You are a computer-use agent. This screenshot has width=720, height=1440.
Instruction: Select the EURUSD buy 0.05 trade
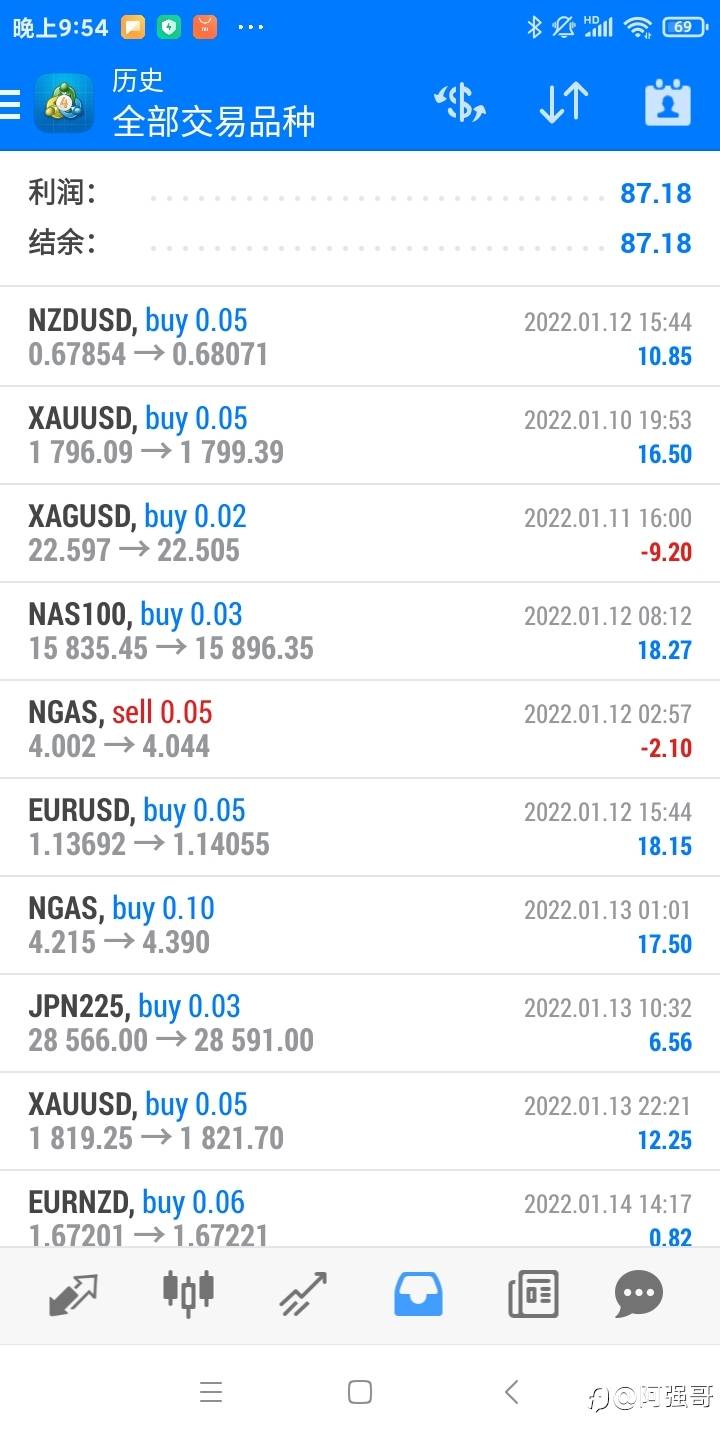click(360, 827)
